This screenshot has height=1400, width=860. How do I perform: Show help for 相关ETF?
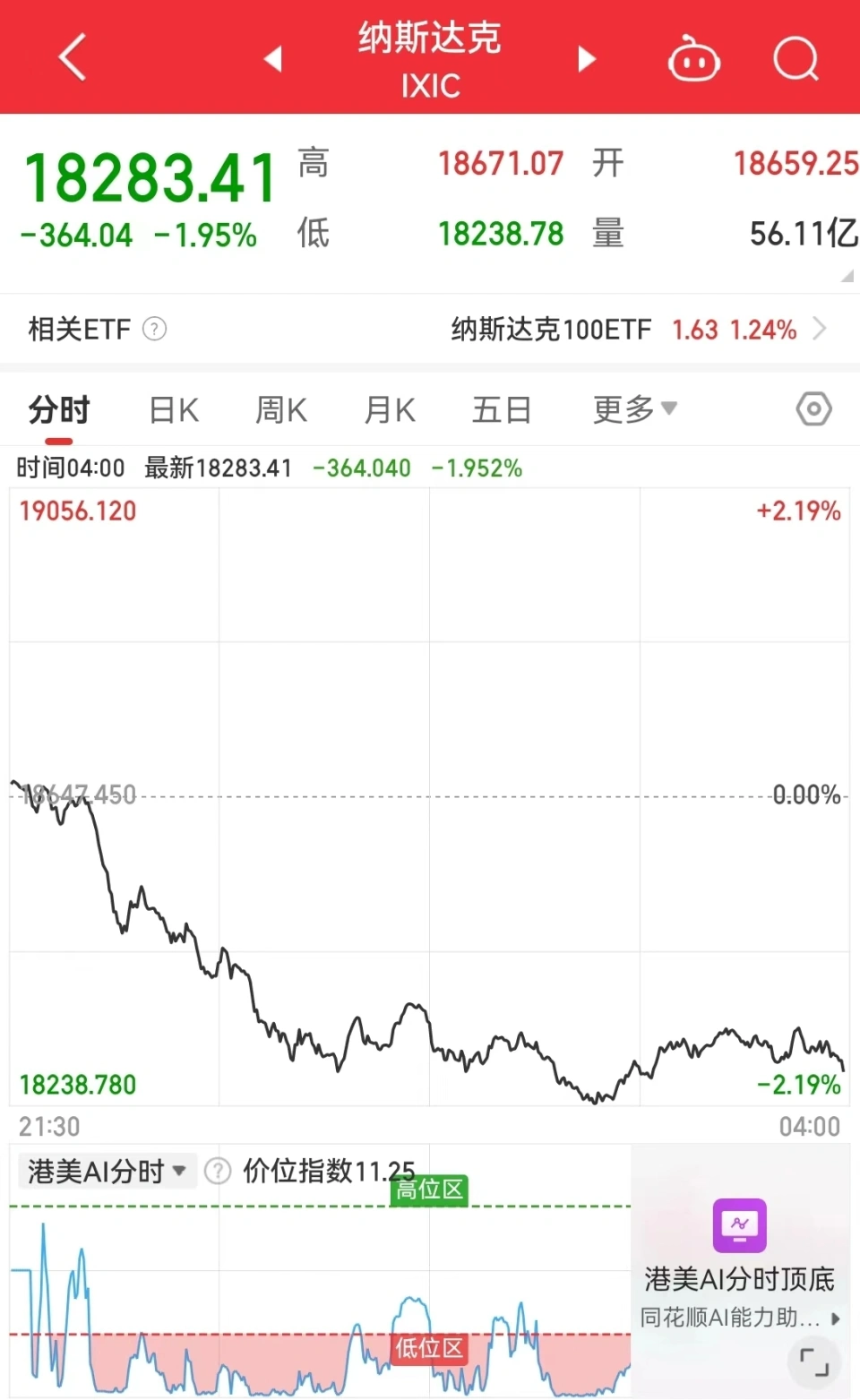coord(154,329)
